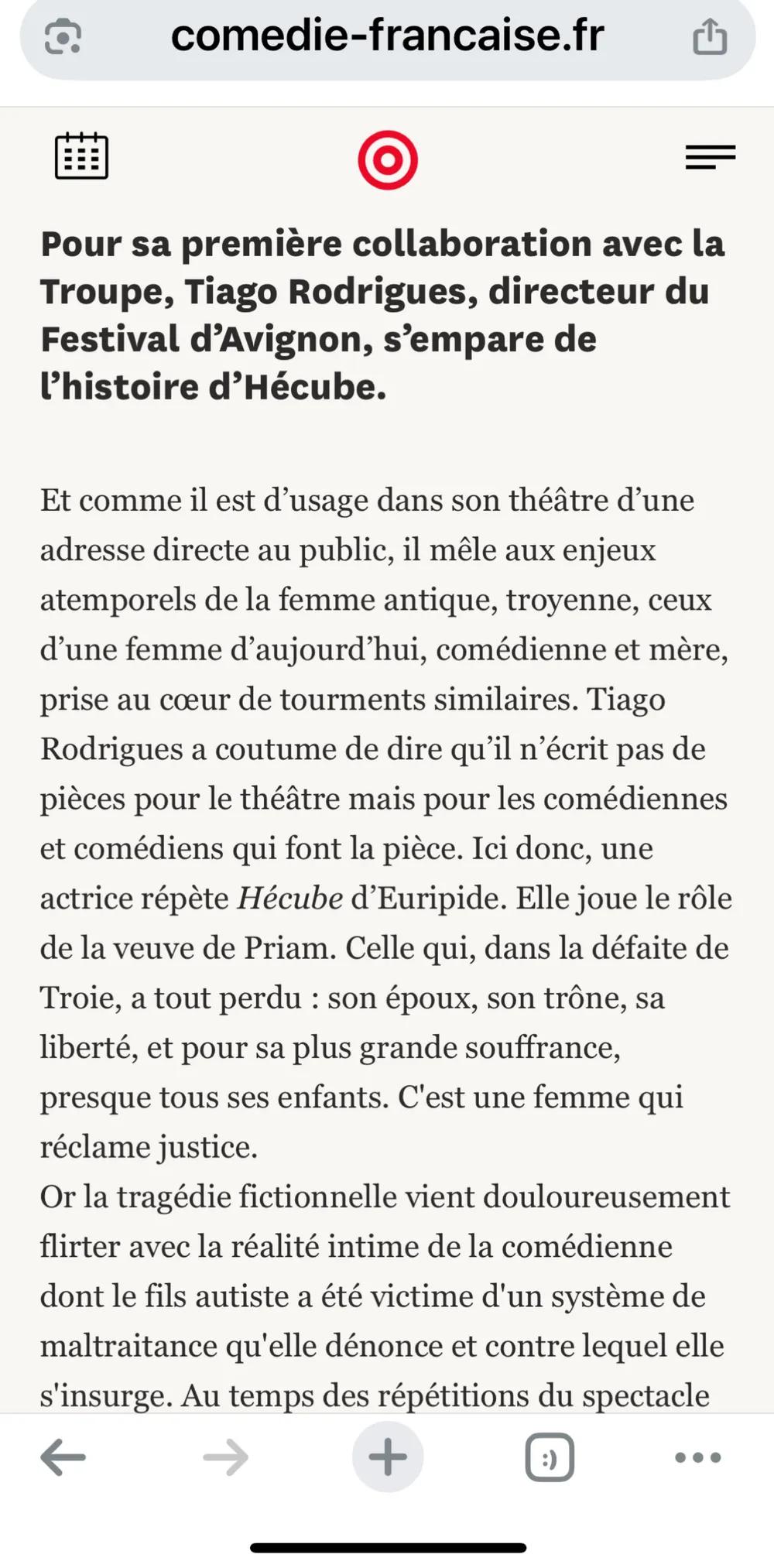Open the site's hamburger menu
Image resolution: width=774 pixels, height=1568 pixels.
[710, 157]
